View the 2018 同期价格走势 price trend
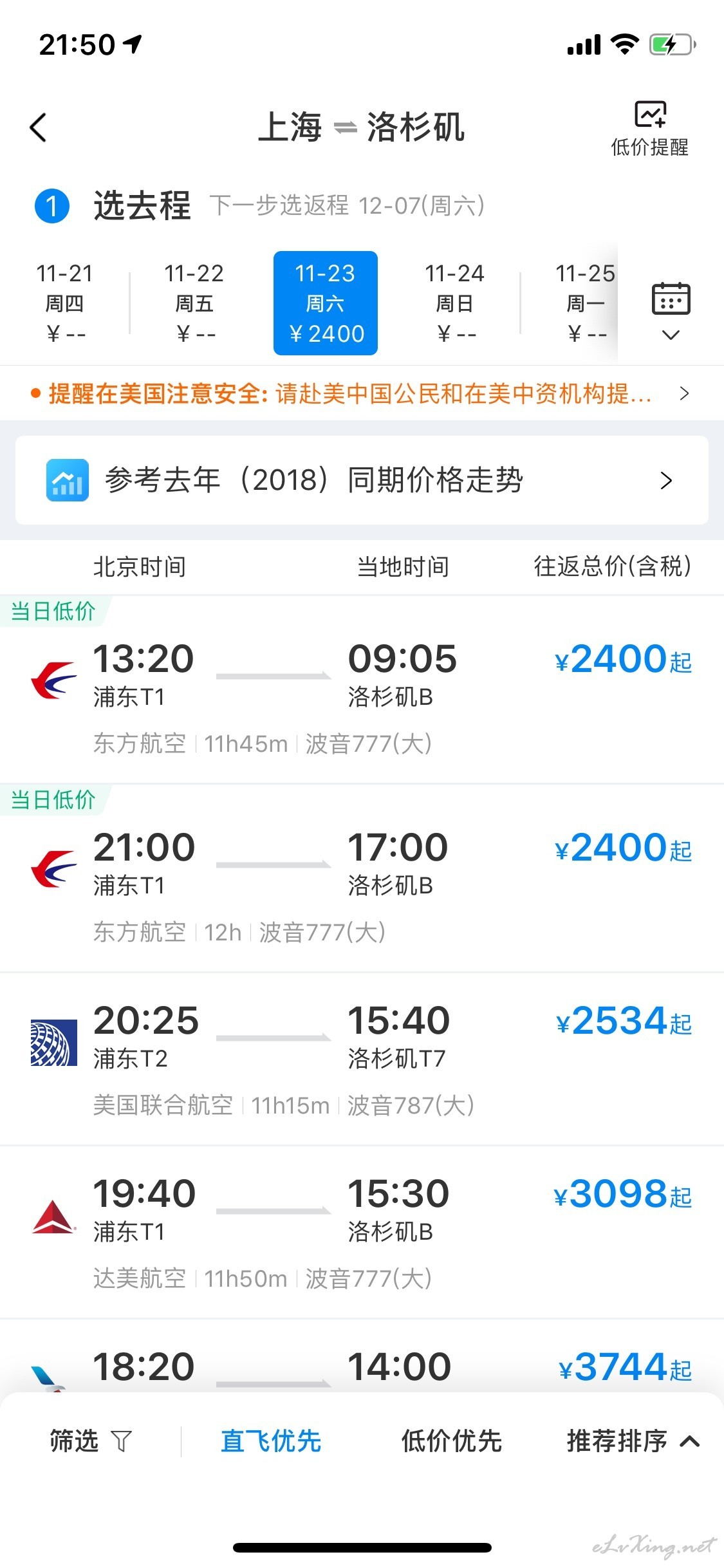 362,480
